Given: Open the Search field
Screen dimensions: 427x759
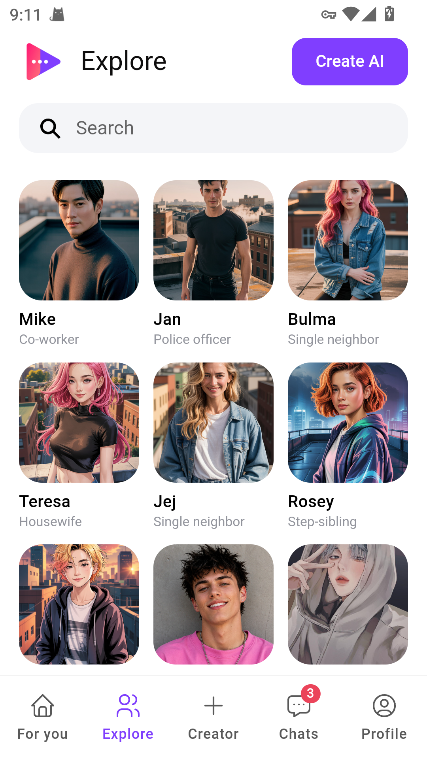Looking at the screenshot, I should pos(214,128).
